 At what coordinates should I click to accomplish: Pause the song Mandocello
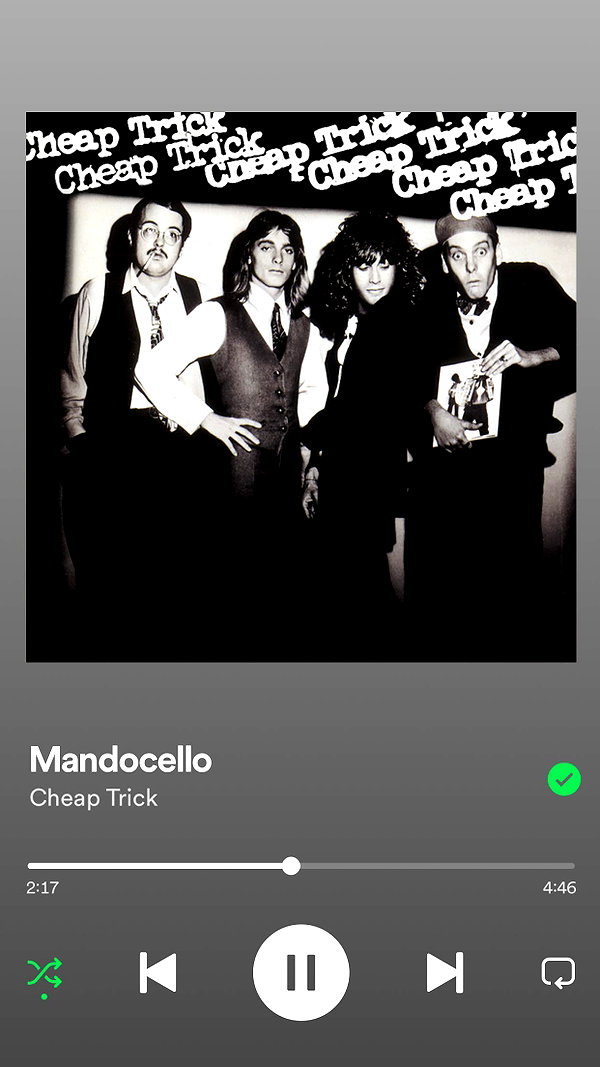coord(301,972)
